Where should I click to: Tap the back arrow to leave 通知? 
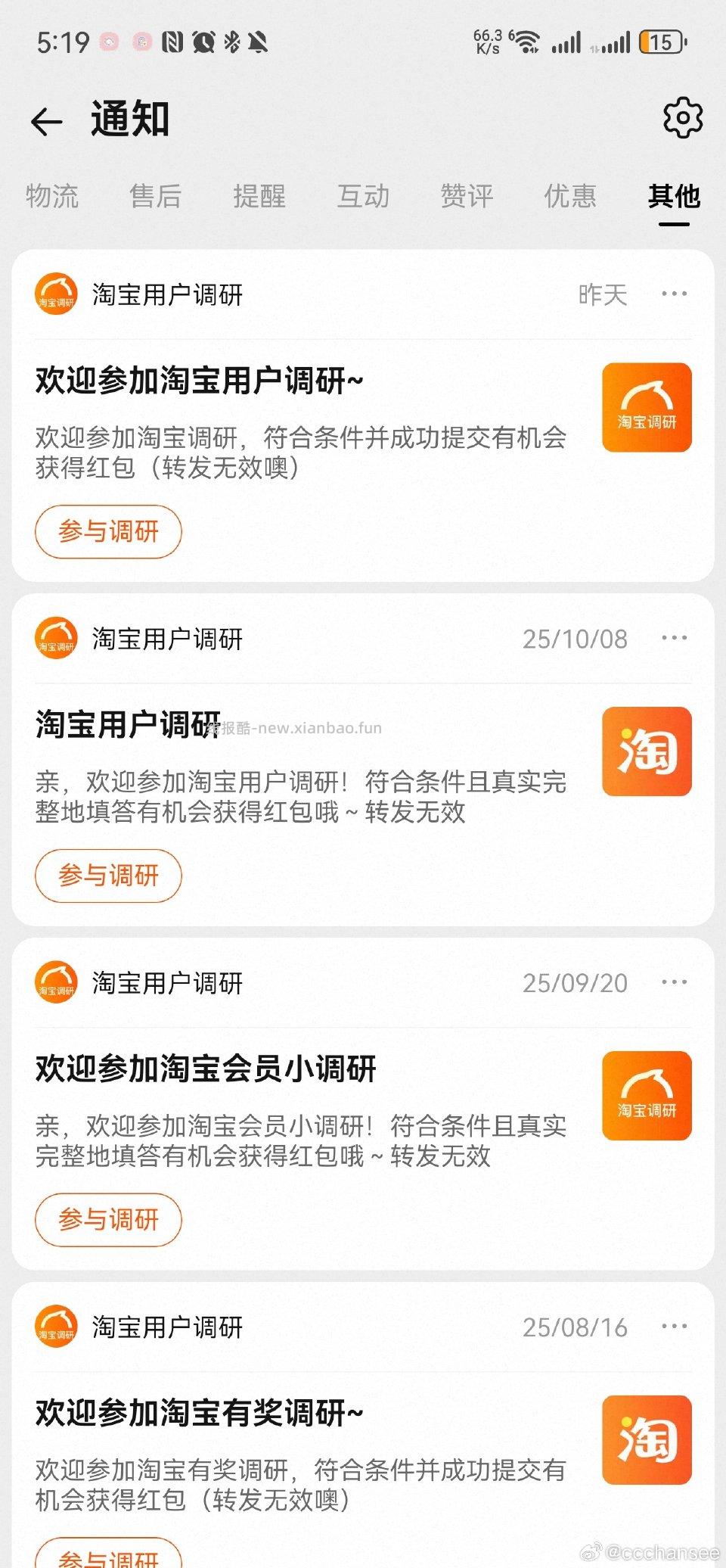point(48,120)
